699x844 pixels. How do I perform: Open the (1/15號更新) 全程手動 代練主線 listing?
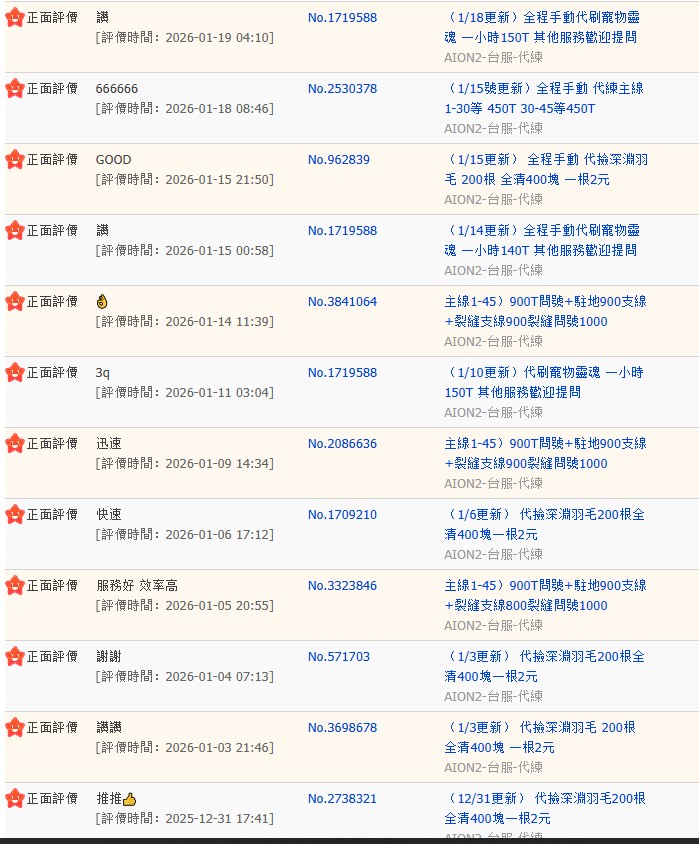pyautogui.click(x=545, y=98)
